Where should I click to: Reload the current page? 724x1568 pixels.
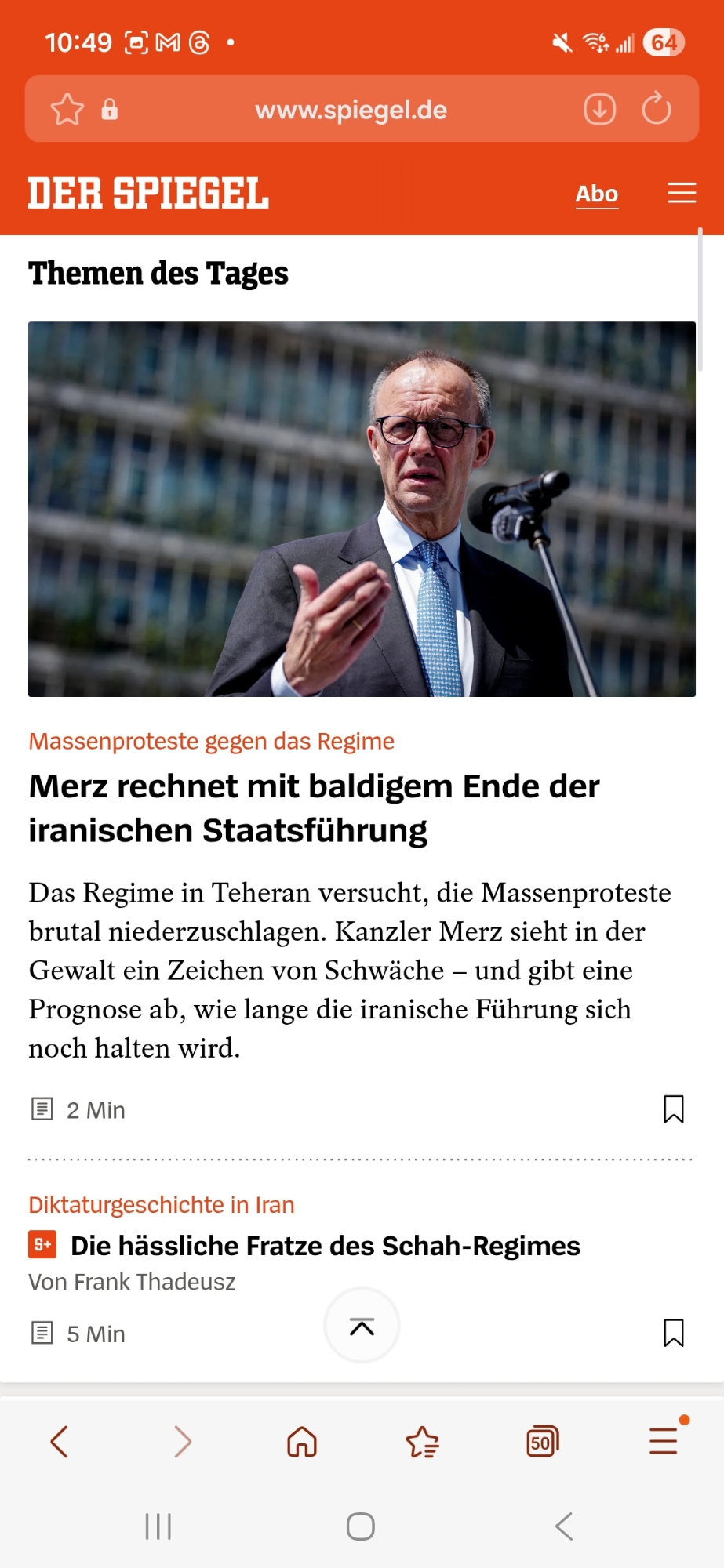pyautogui.click(x=657, y=110)
